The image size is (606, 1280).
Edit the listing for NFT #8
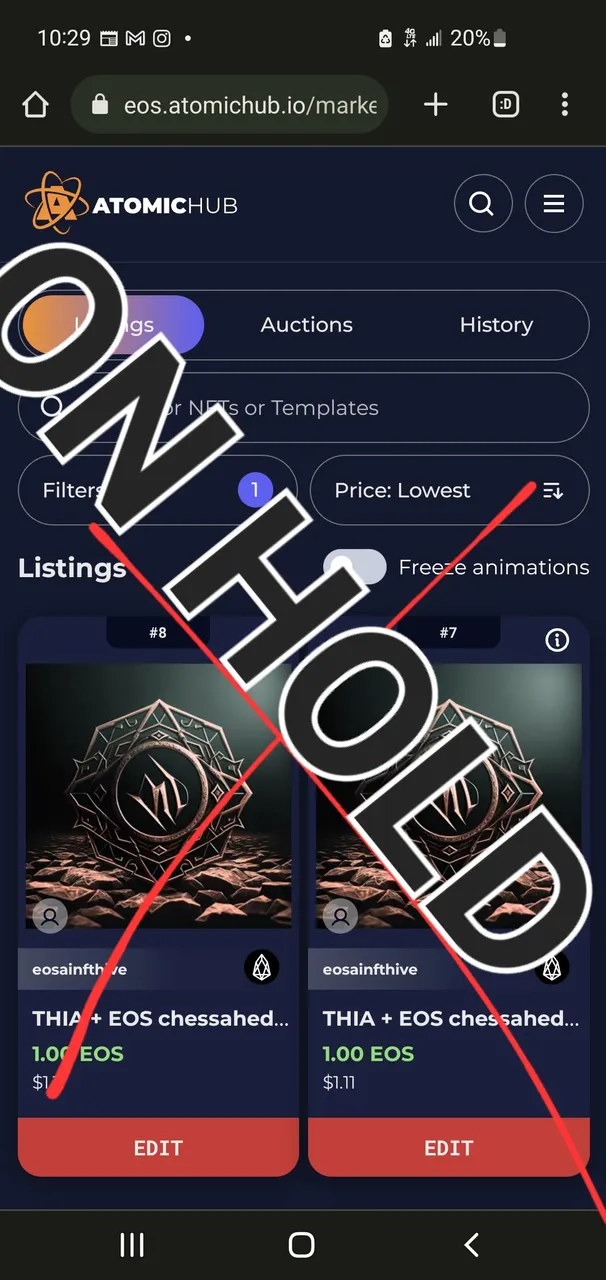[x=158, y=1147]
